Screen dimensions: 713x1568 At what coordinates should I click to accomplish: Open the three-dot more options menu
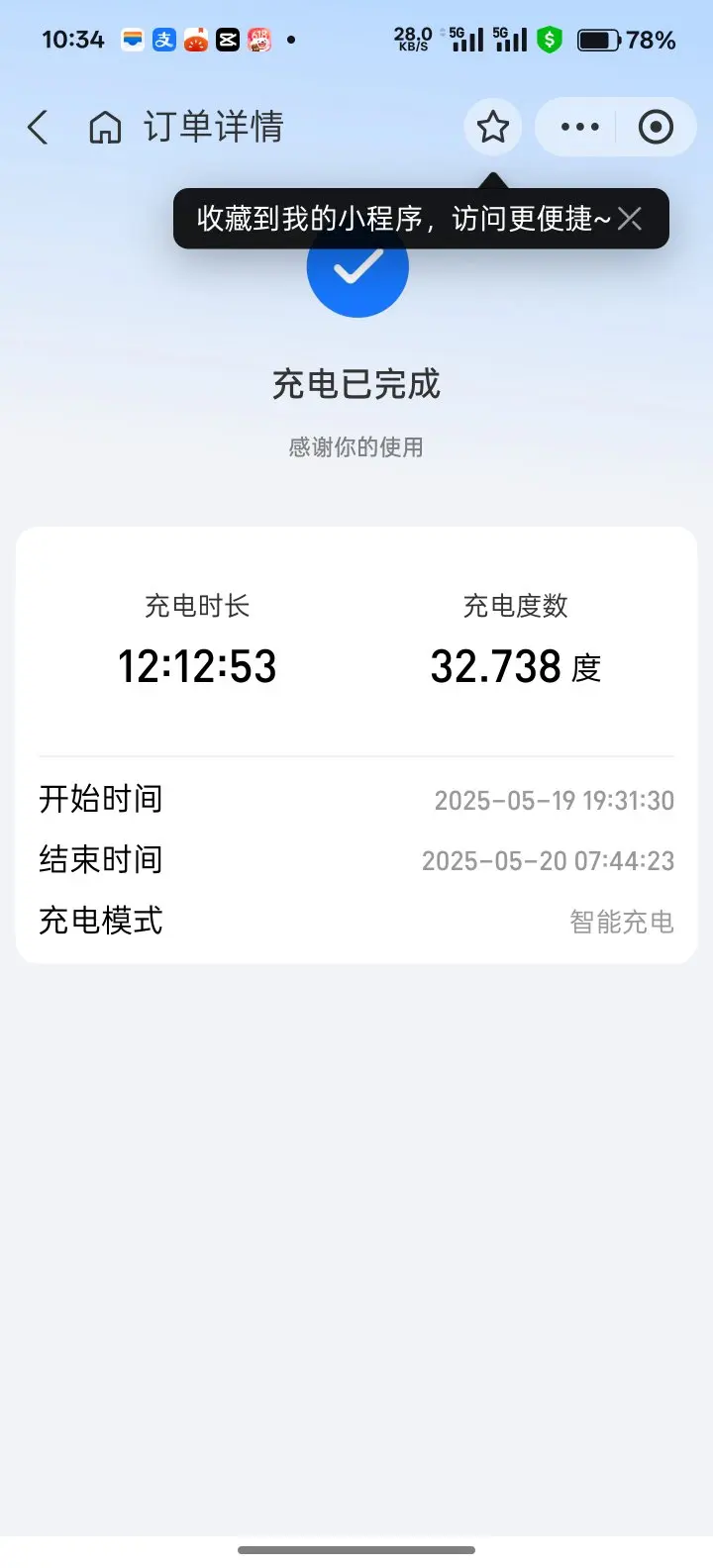coord(580,127)
